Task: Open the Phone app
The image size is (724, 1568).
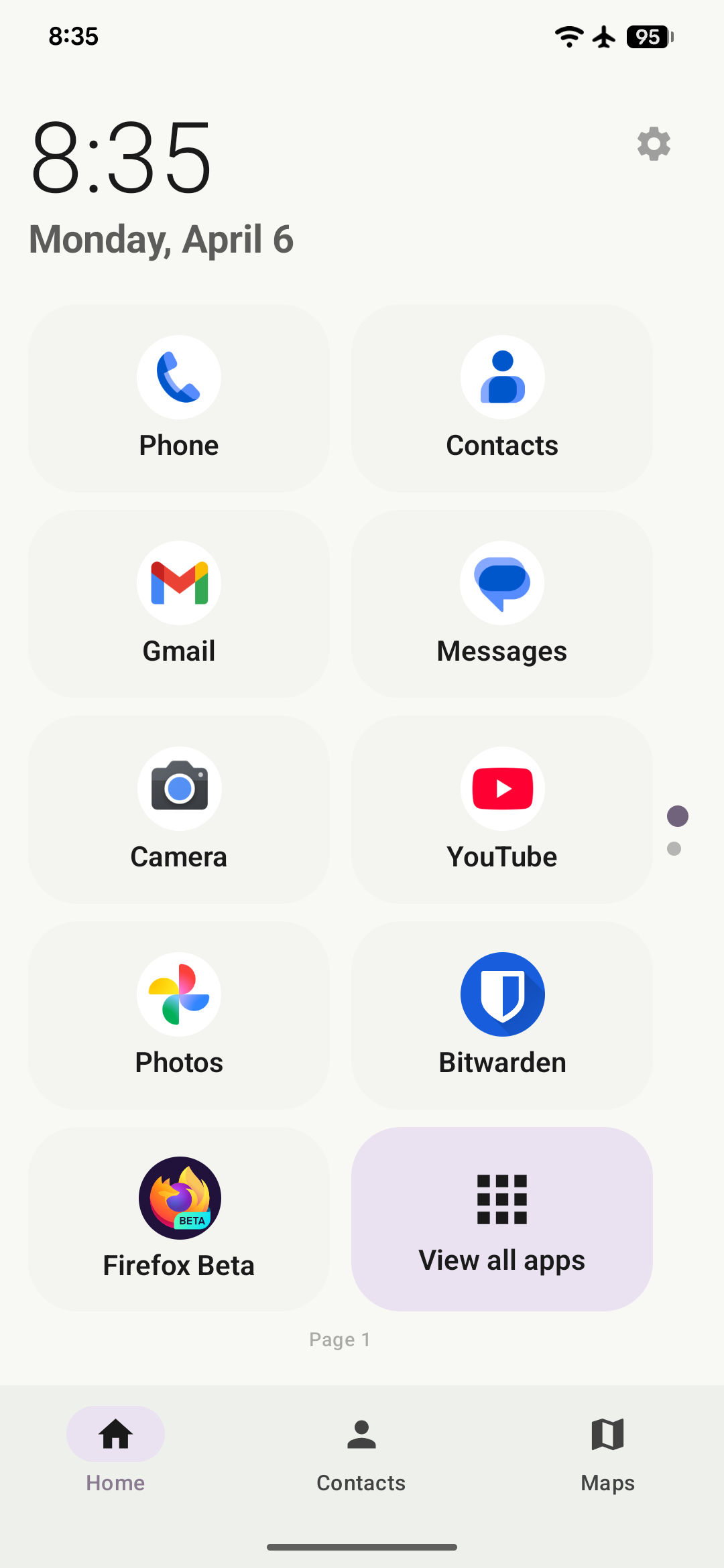Action: coord(178,399)
